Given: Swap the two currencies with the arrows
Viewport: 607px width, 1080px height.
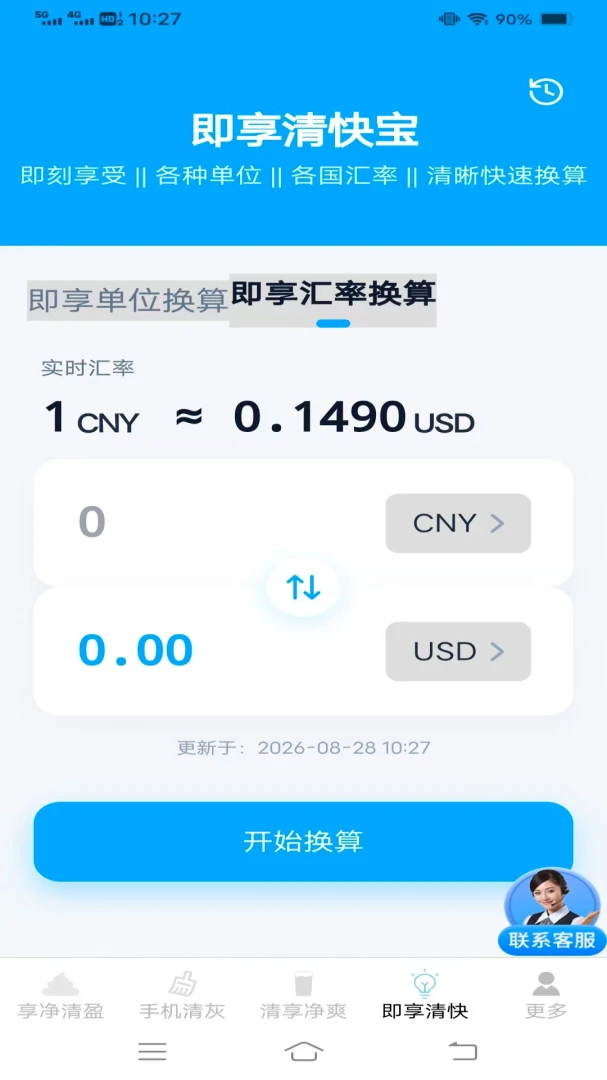Looking at the screenshot, I should (x=303, y=588).
